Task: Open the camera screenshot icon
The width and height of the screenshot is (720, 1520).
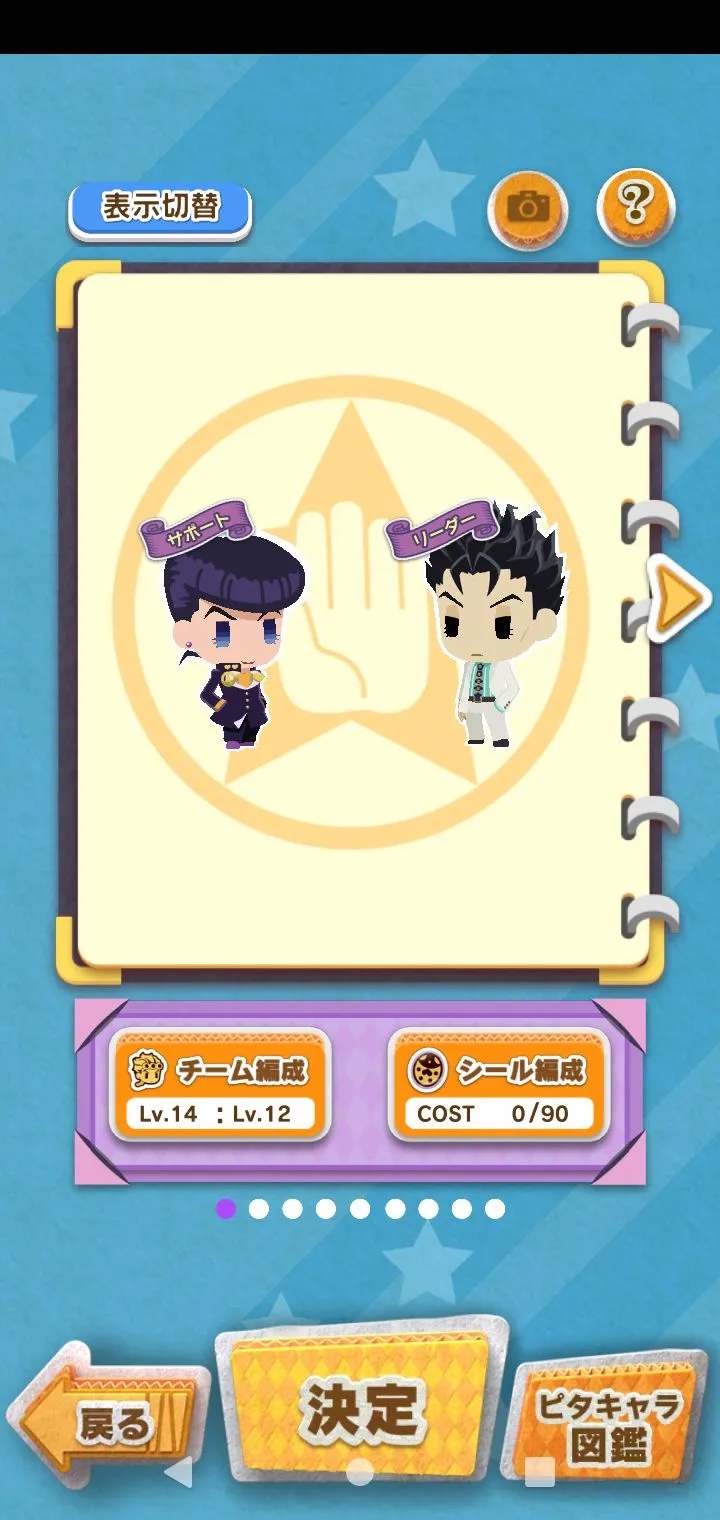Action: 527,208
